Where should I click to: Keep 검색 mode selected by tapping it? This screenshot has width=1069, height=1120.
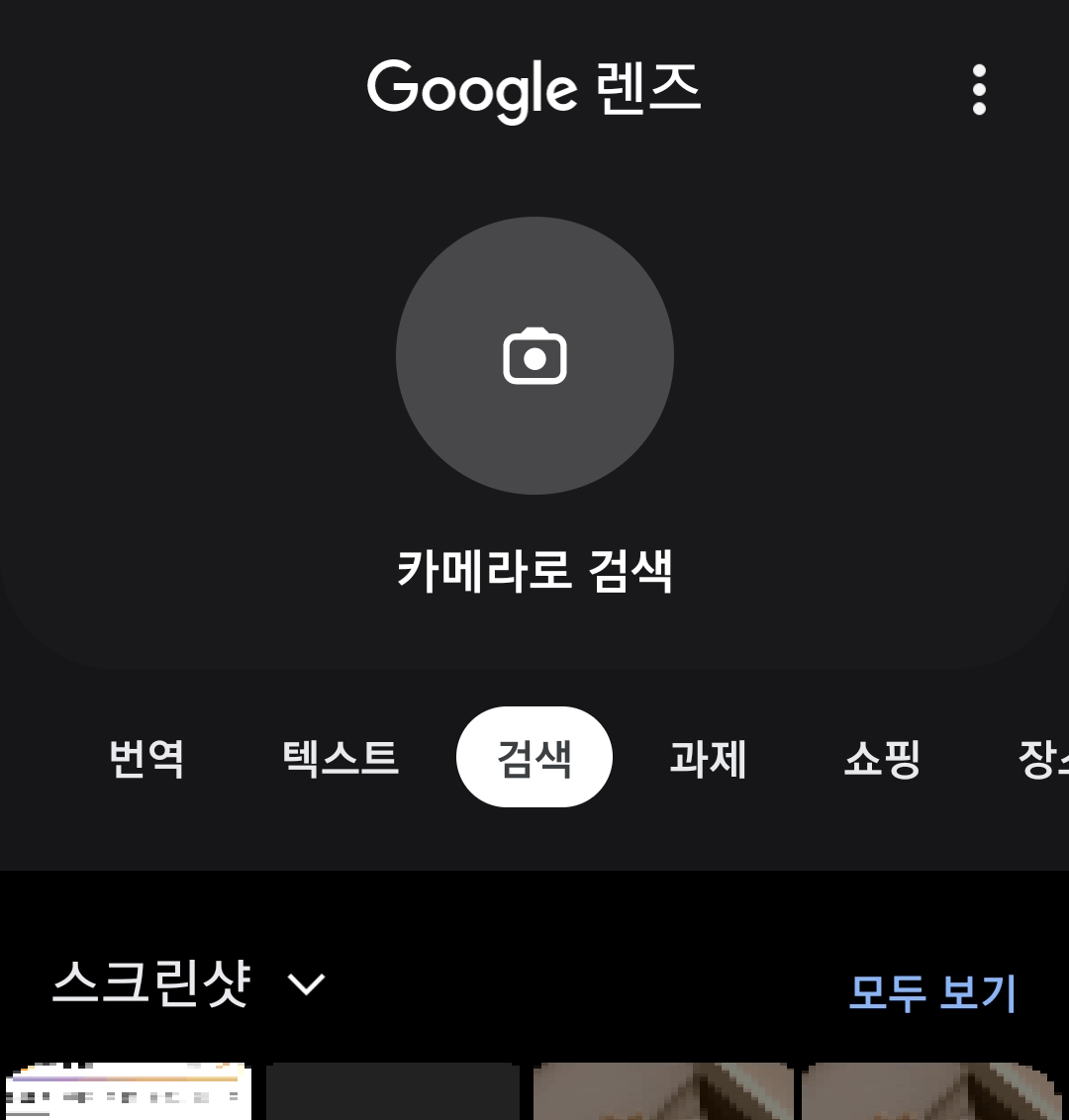tap(534, 757)
